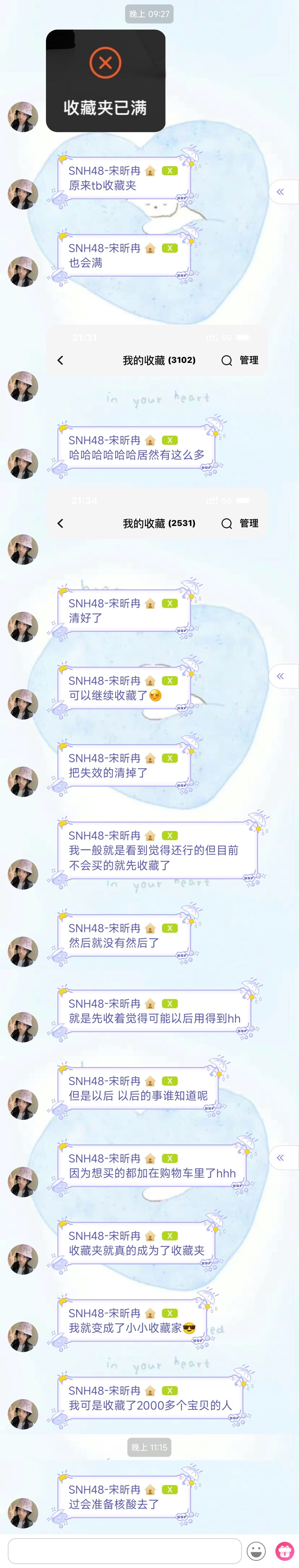Open the gift icon

point(284,1550)
